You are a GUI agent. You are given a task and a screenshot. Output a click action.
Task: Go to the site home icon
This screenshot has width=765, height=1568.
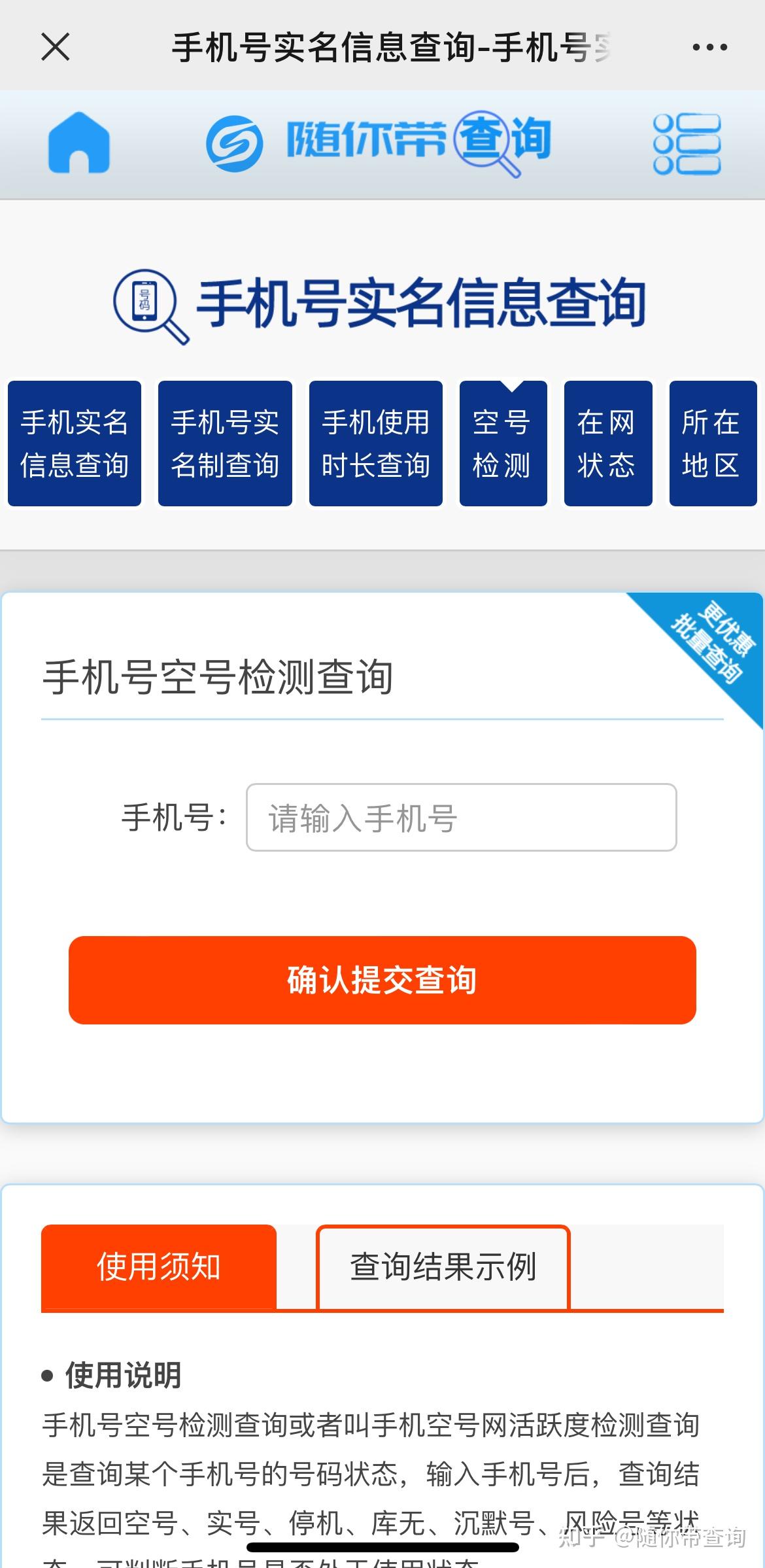coord(79,143)
